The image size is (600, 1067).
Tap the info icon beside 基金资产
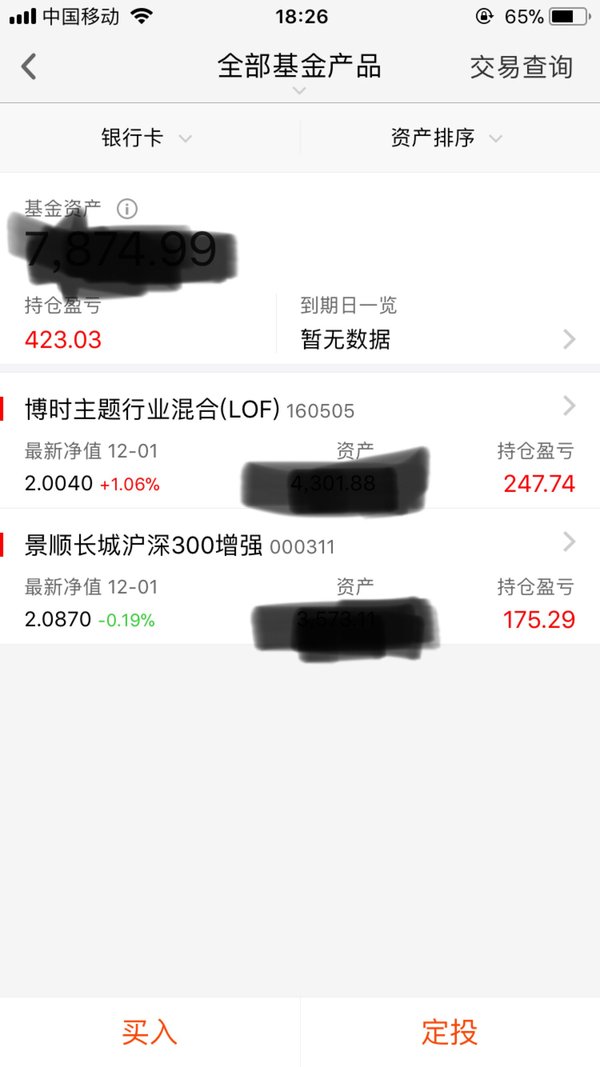(127, 208)
